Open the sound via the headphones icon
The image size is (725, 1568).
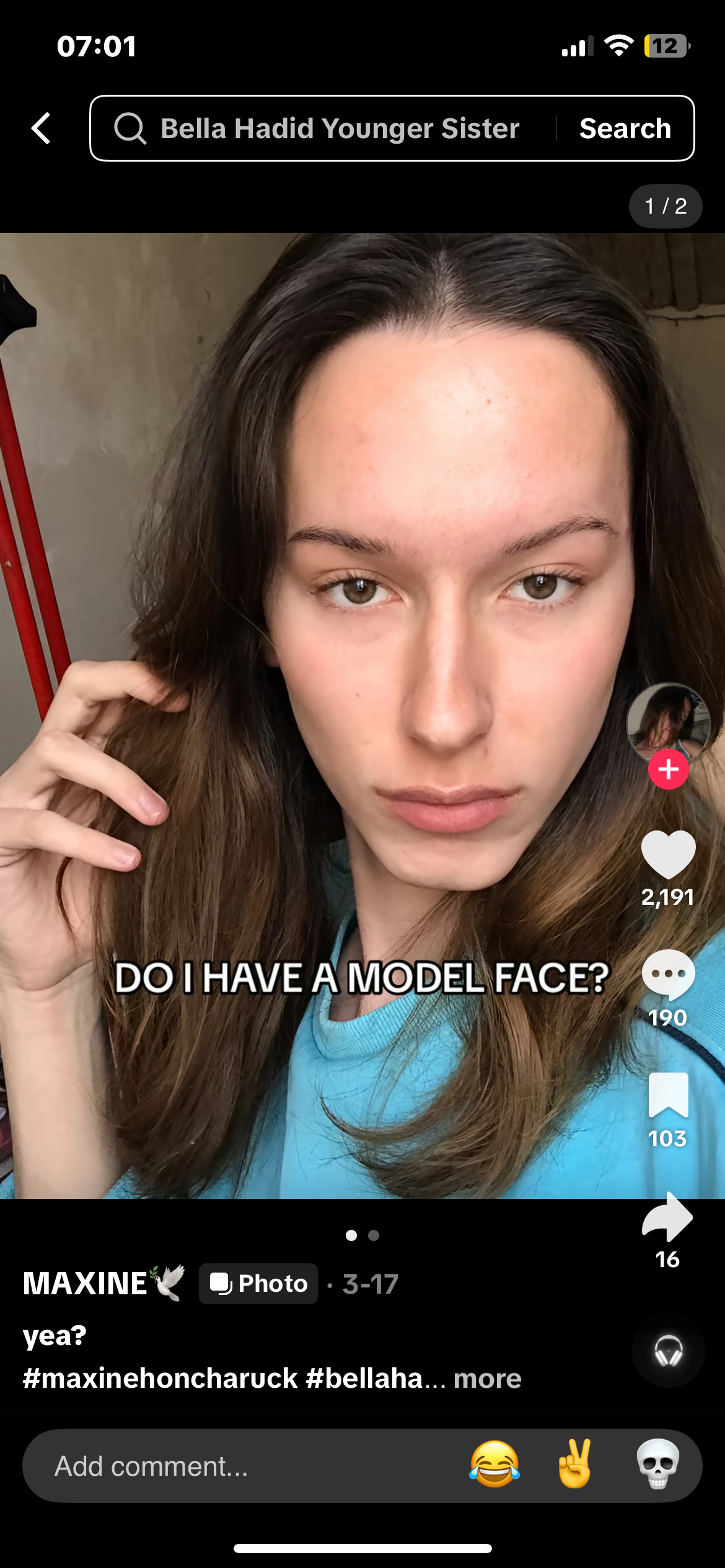point(669,1351)
